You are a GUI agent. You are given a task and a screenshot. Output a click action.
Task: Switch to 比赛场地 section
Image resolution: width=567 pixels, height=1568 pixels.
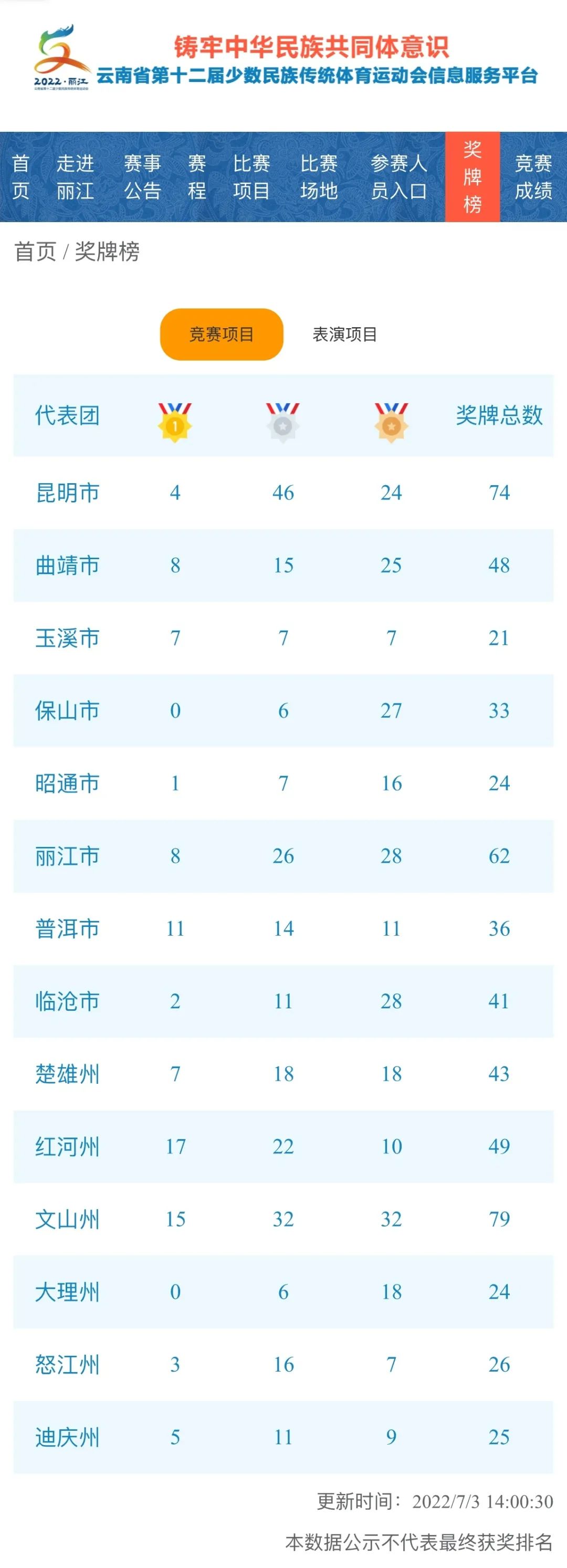(x=319, y=177)
